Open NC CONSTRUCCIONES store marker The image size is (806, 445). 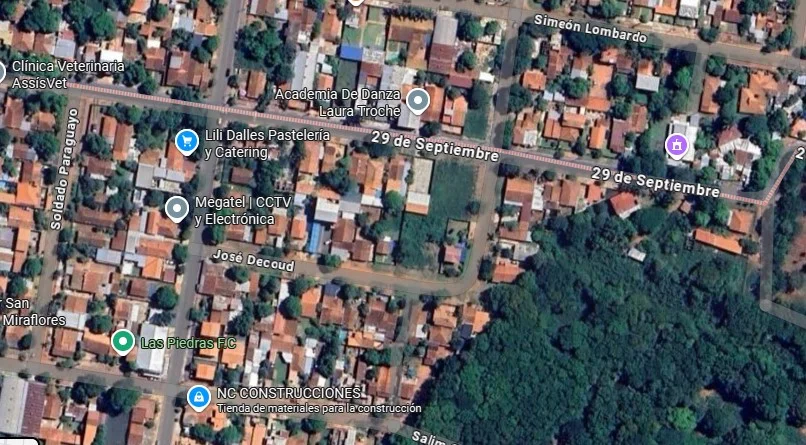[x=199, y=397]
